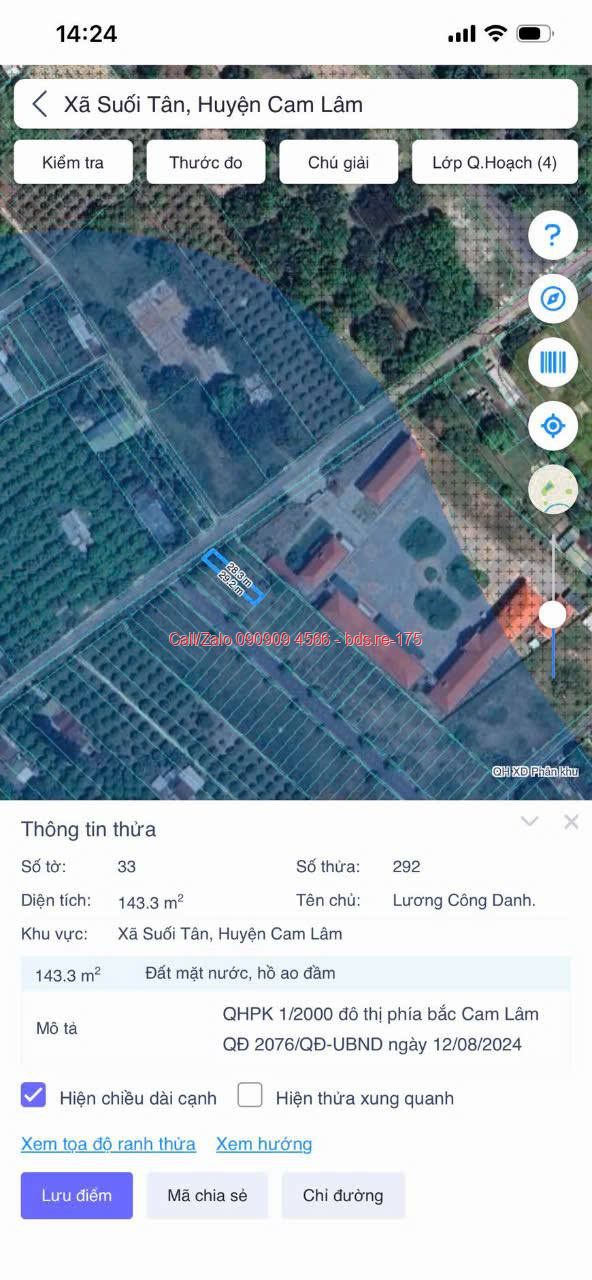This screenshot has width=592, height=1280.
Task: Tap the compass button on the map
Action: click(553, 298)
